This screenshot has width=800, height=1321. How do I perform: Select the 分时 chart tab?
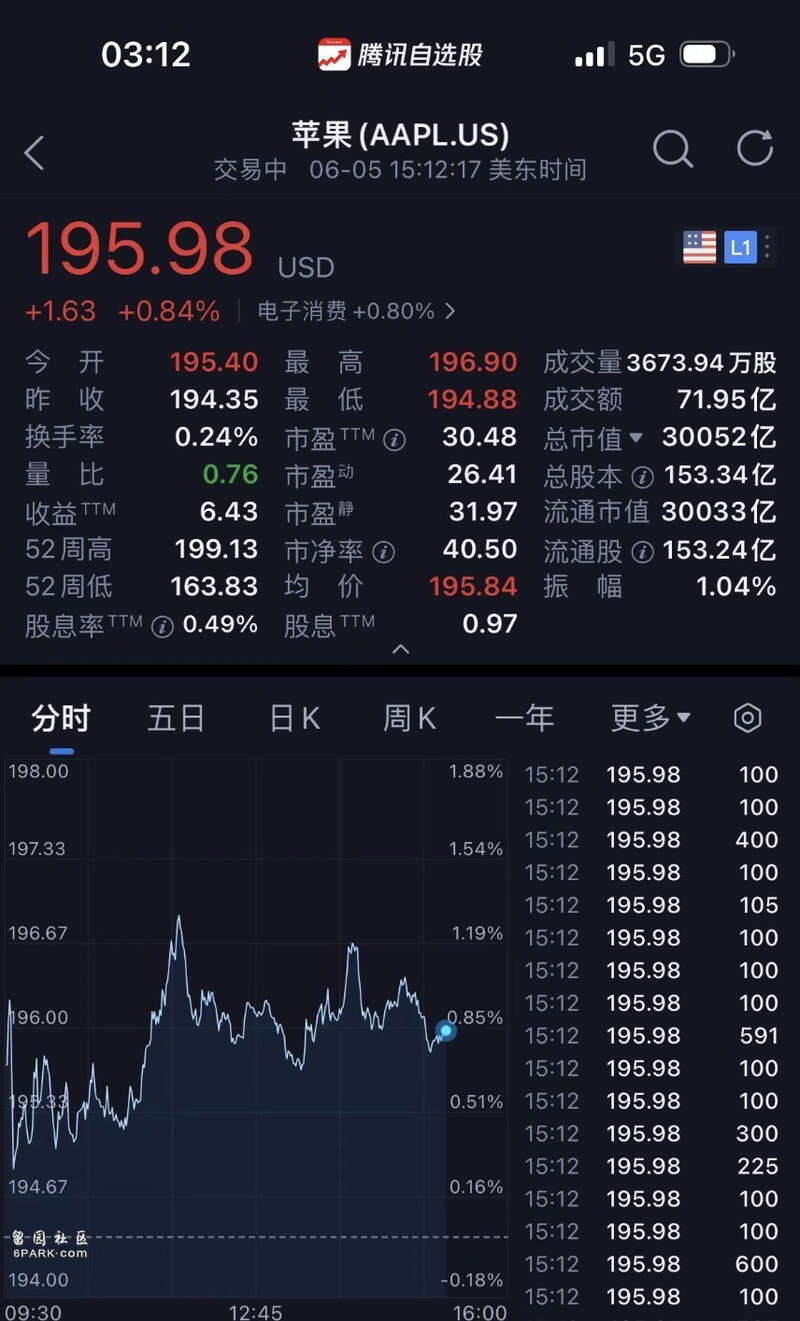pos(61,718)
